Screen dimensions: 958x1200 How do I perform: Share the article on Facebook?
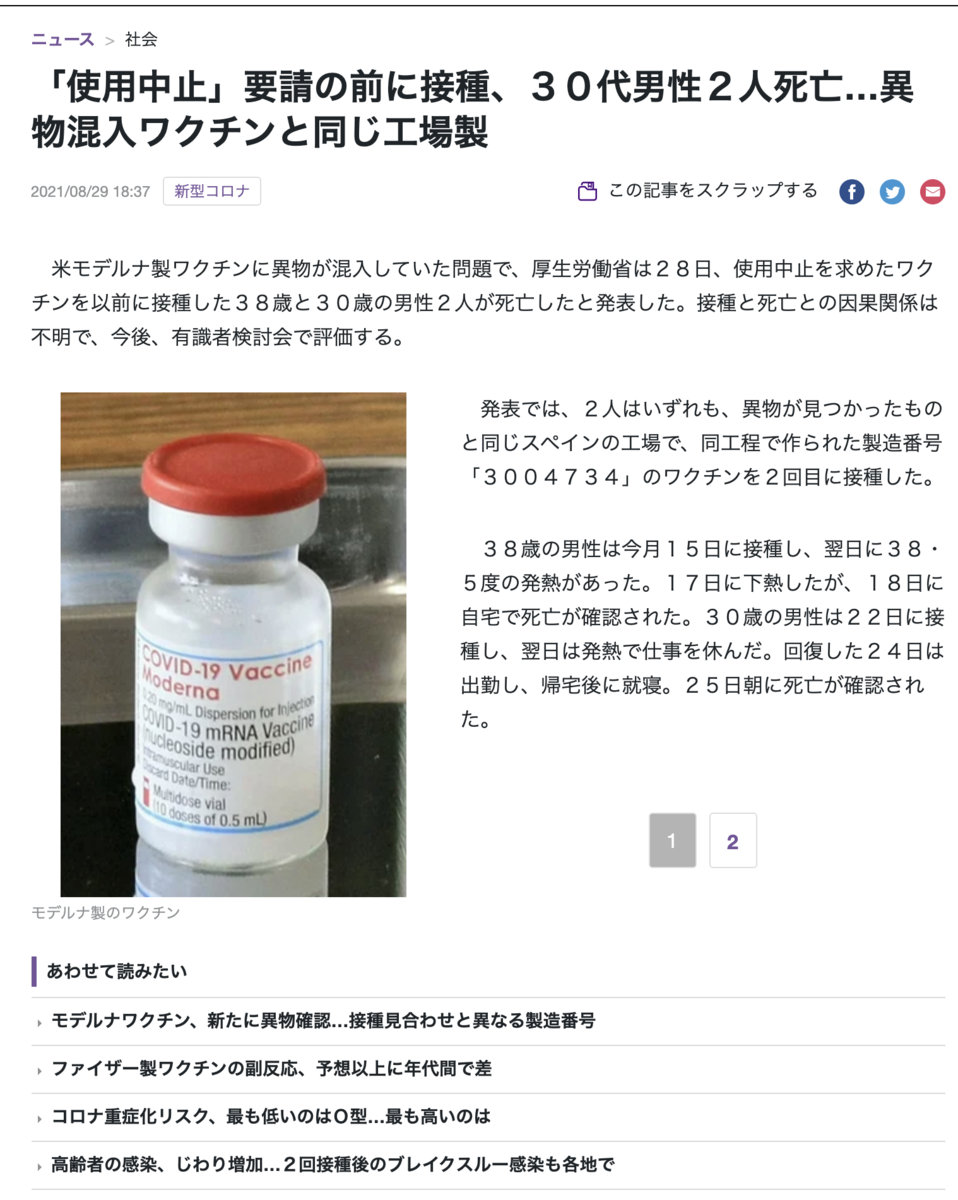[851, 192]
